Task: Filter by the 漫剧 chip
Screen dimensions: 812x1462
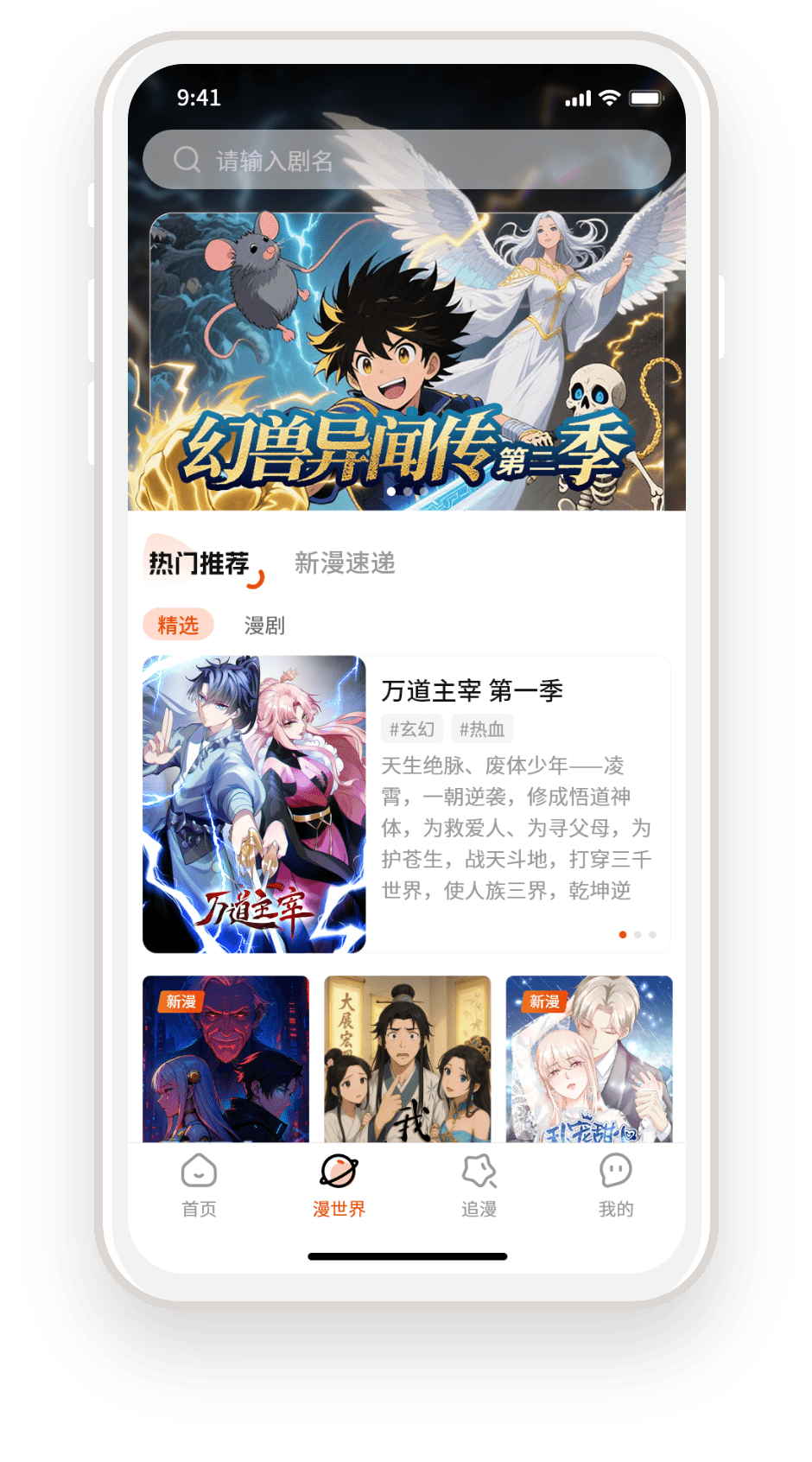Action: [264, 625]
